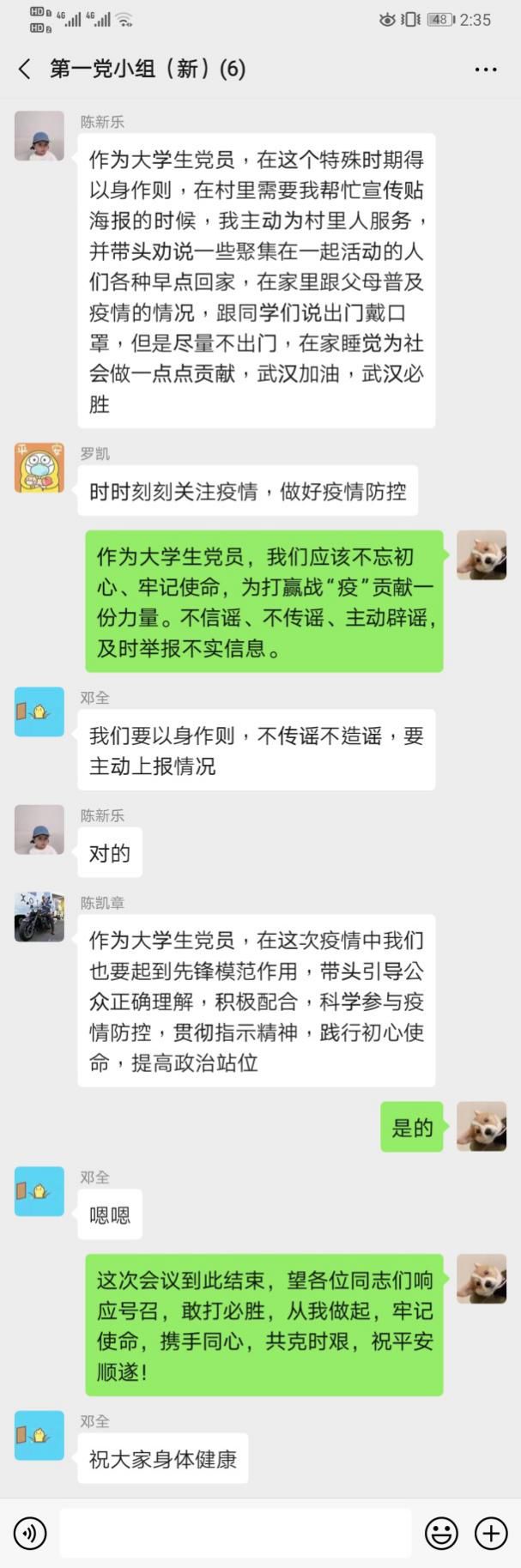
Task: Open 邓全's avatar next to 嗯嗯
Action: point(39,1191)
